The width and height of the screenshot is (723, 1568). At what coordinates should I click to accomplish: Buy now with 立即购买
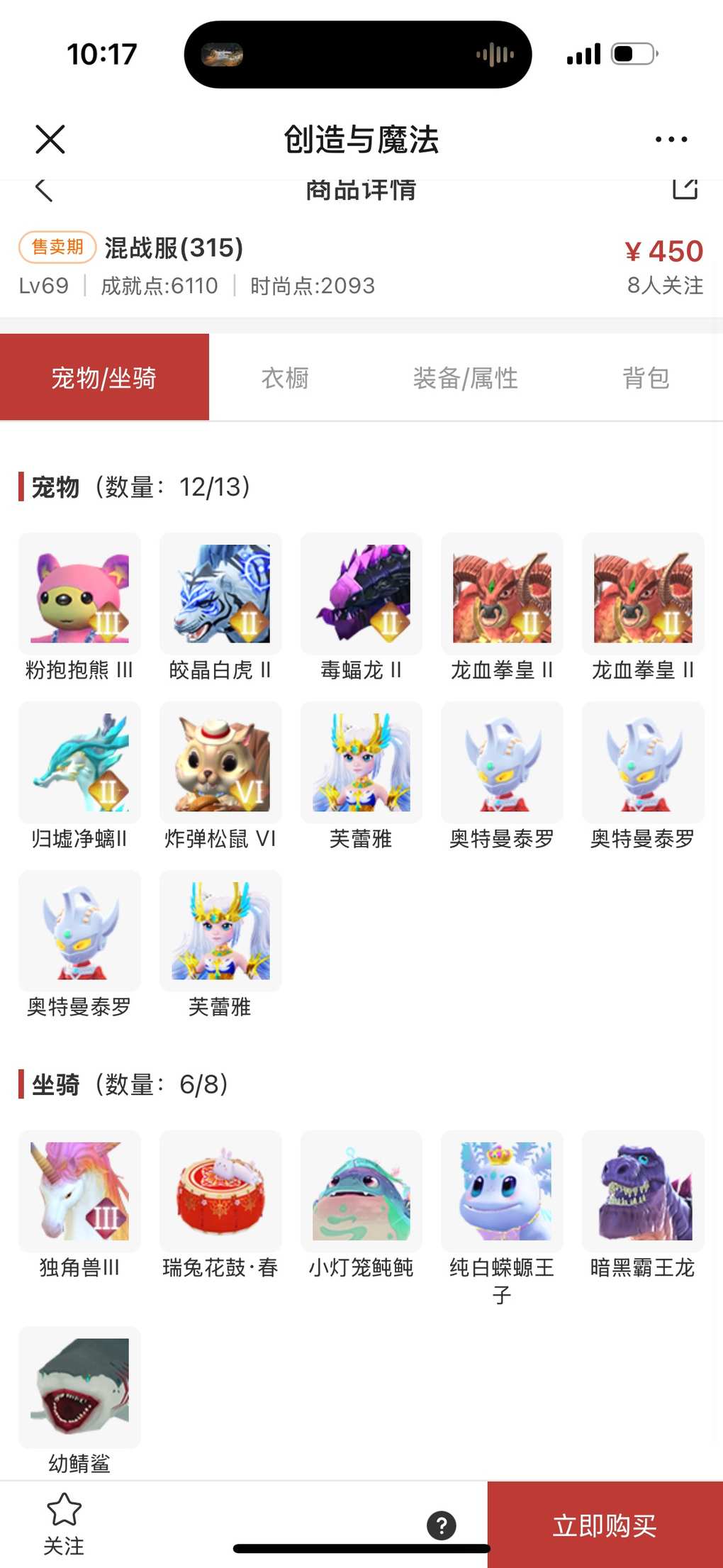coord(605,1525)
